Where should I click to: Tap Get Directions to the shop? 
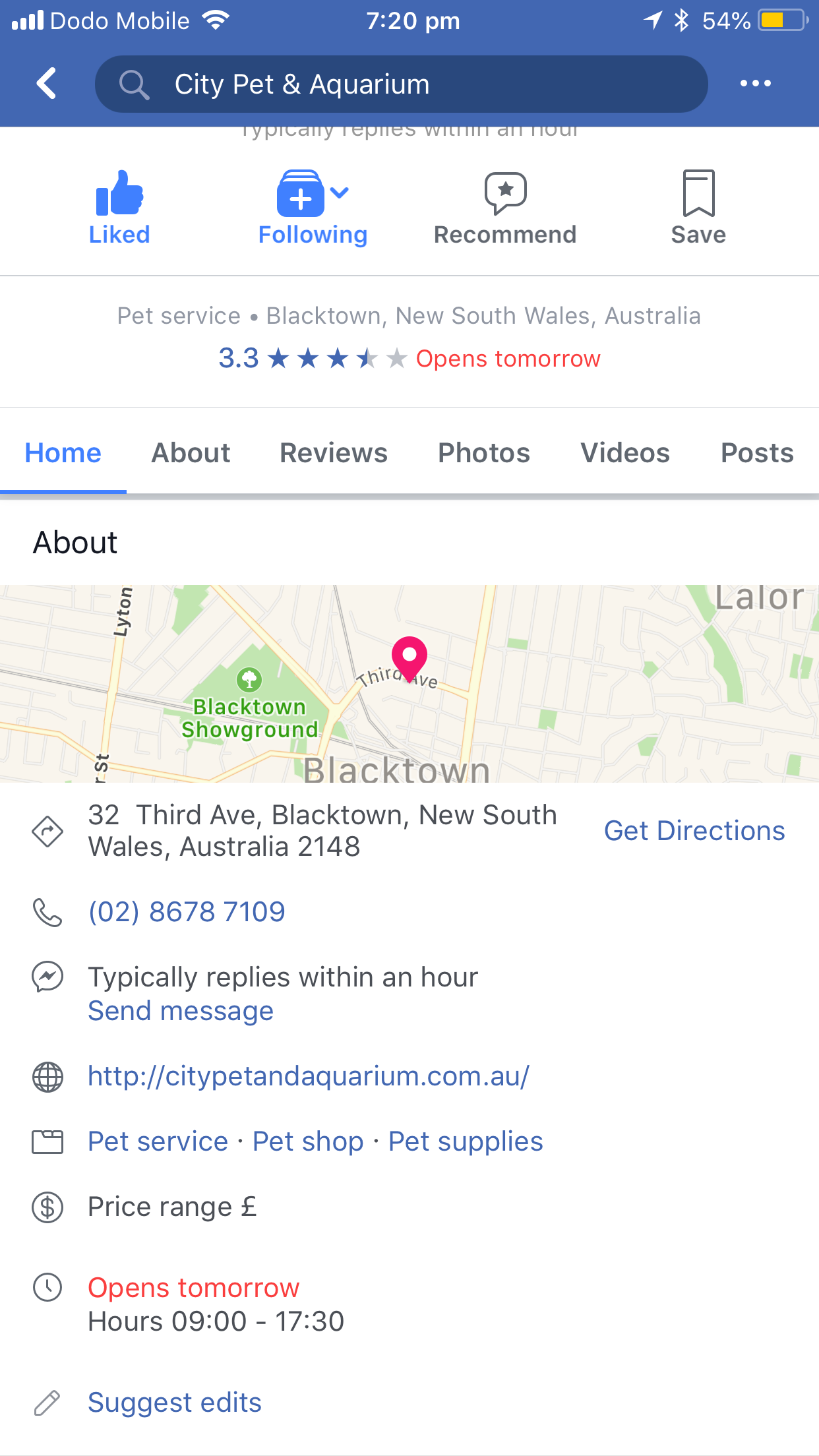(694, 831)
